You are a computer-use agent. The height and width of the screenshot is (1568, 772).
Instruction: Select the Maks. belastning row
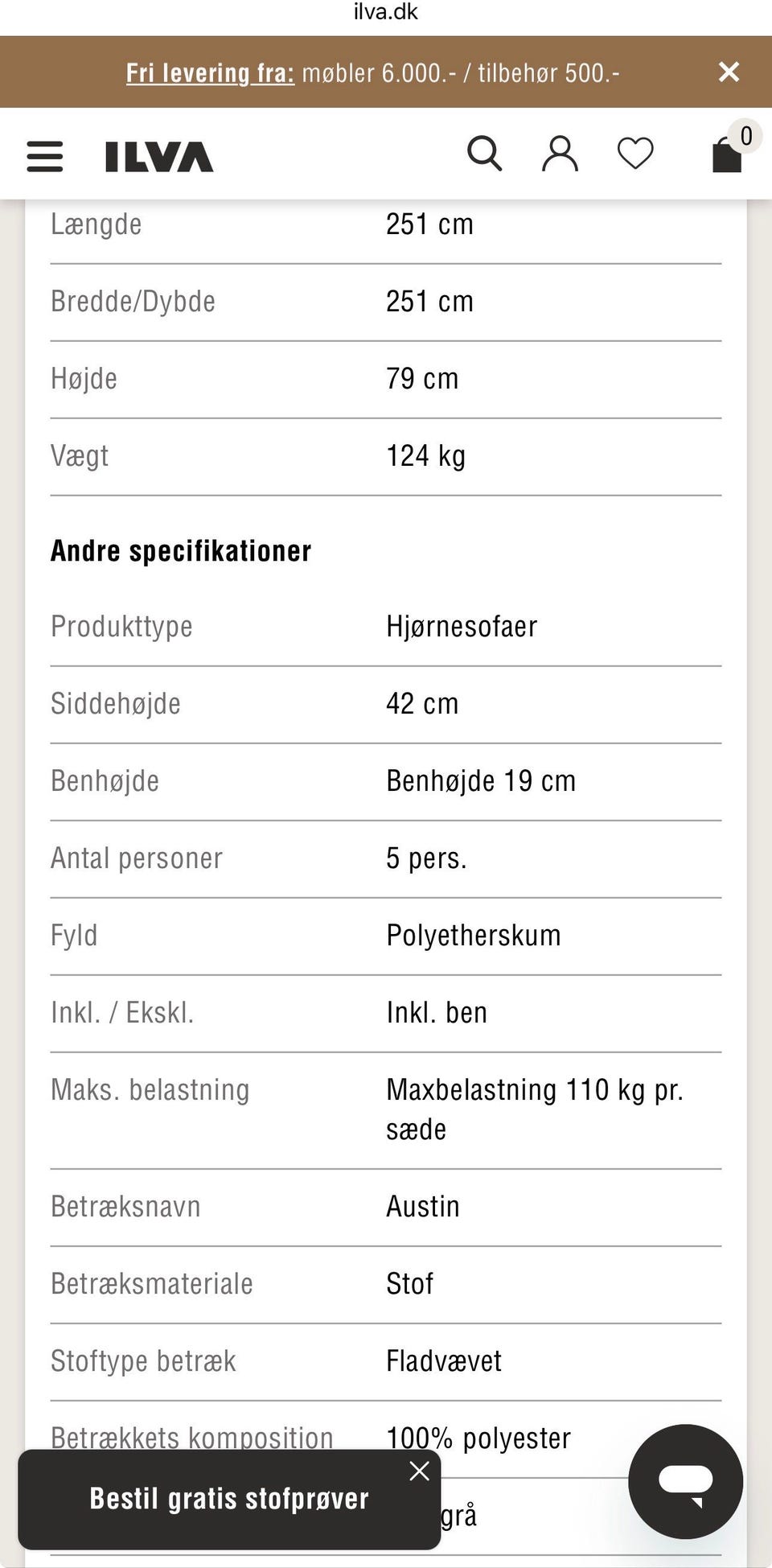pyautogui.click(x=150, y=1090)
